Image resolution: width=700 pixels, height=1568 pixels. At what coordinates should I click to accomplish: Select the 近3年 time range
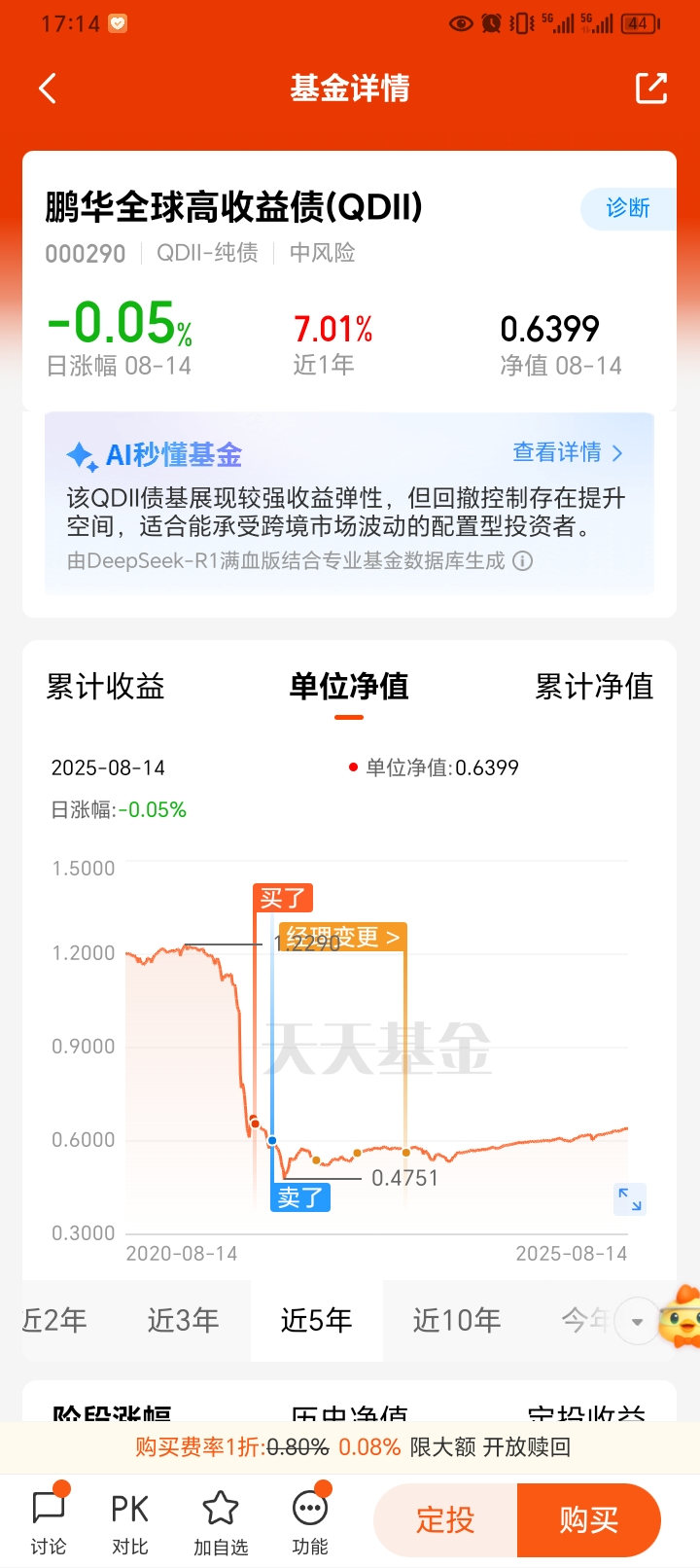coord(183,1320)
